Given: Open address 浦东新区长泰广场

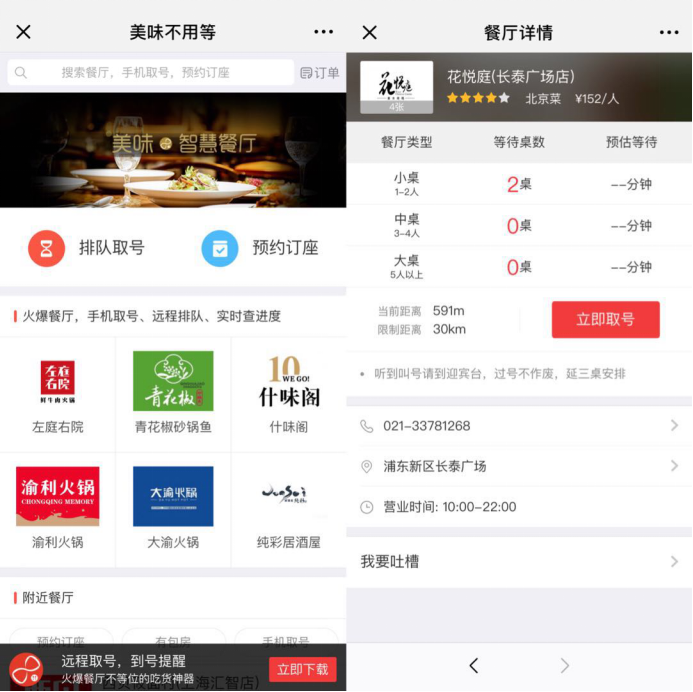Looking at the screenshot, I should tap(519, 467).
